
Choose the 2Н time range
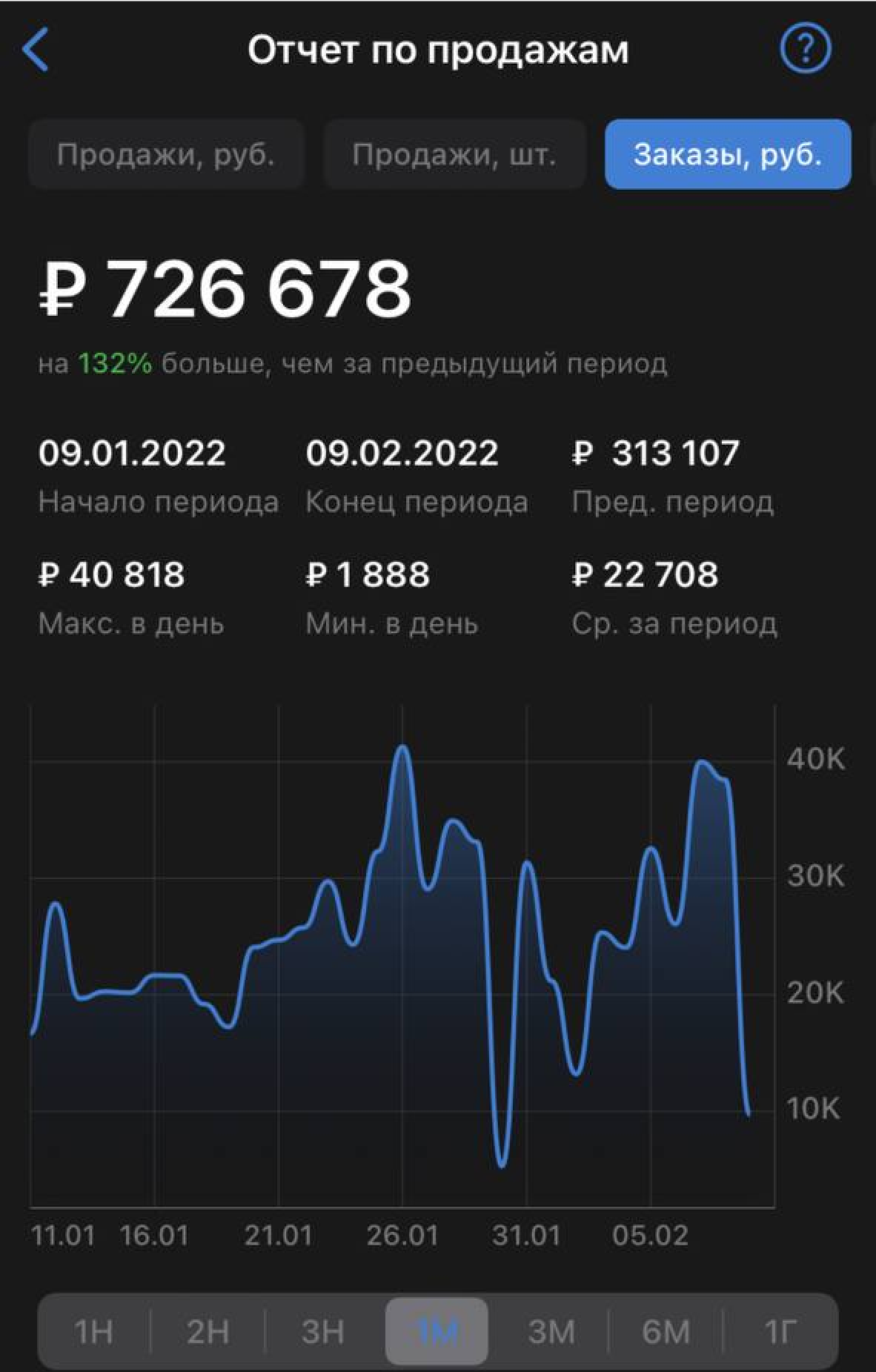[208, 1331]
